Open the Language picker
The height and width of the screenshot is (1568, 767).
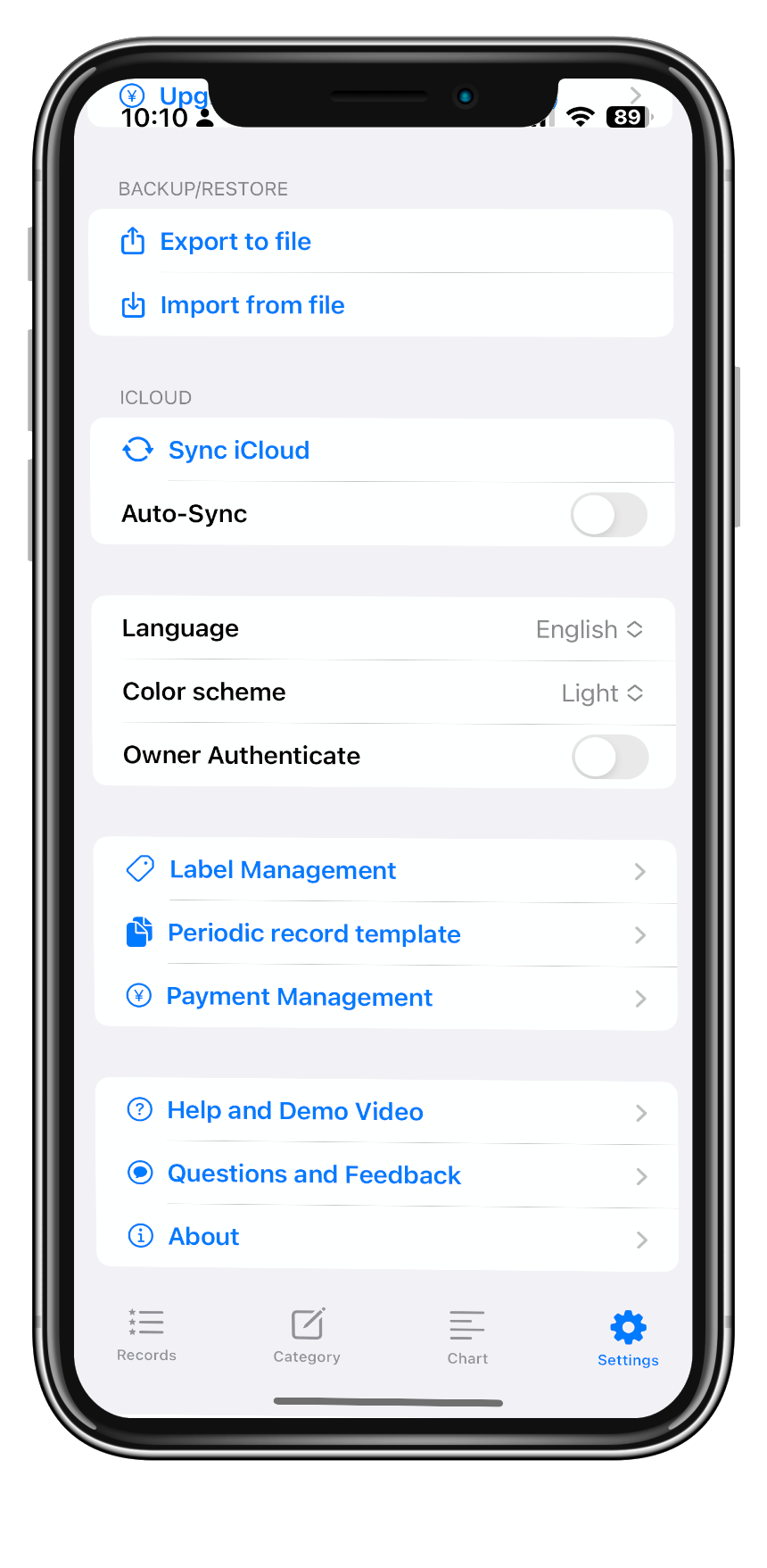coord(589,630)
